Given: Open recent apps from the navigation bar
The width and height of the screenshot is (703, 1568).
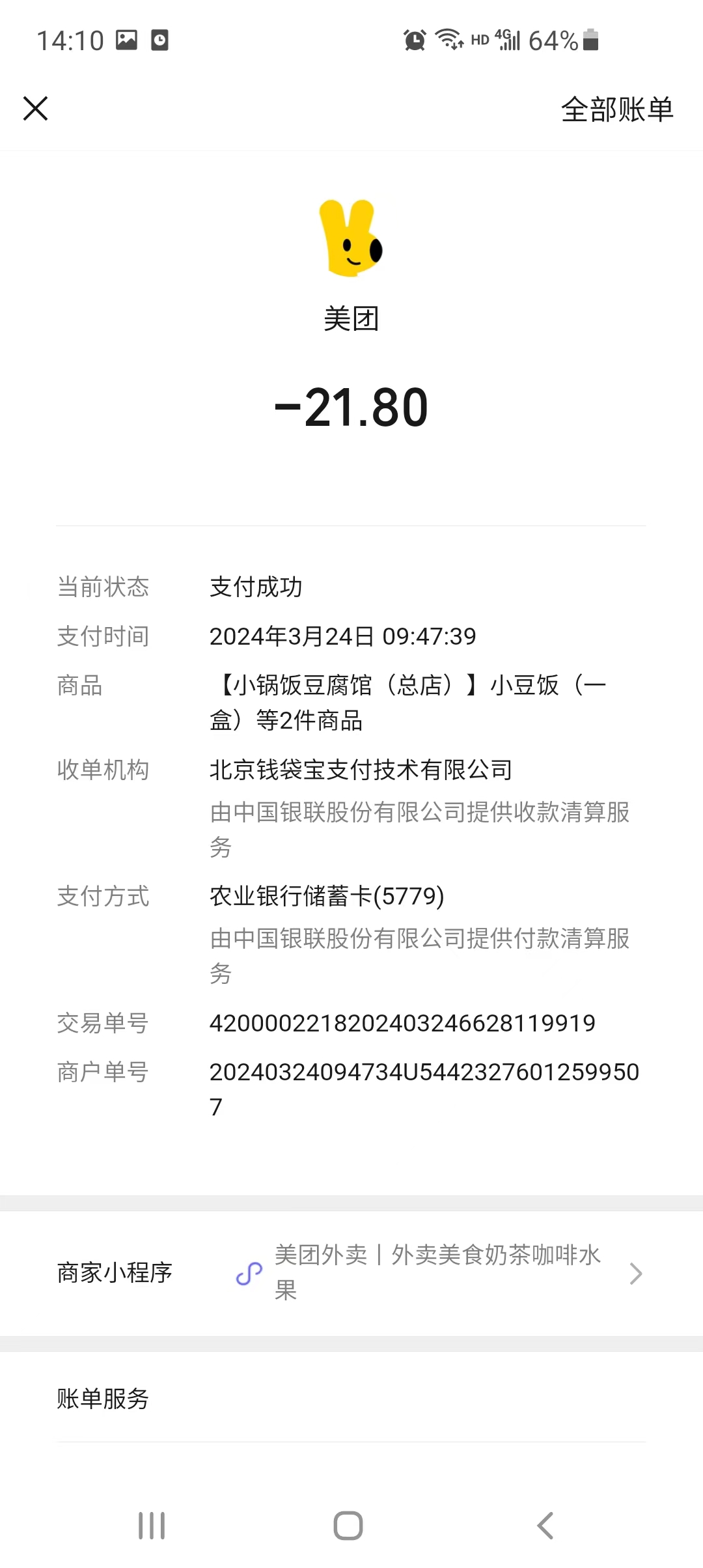Looking at the screenshot, I should point(152,1525).
